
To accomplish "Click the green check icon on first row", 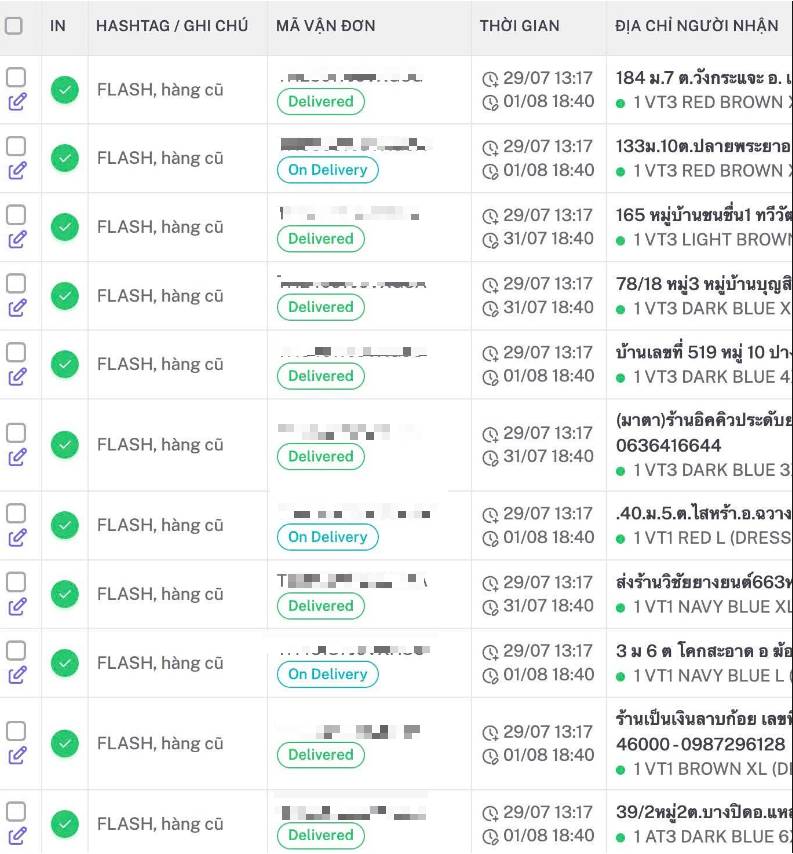I will pos(63,89).
